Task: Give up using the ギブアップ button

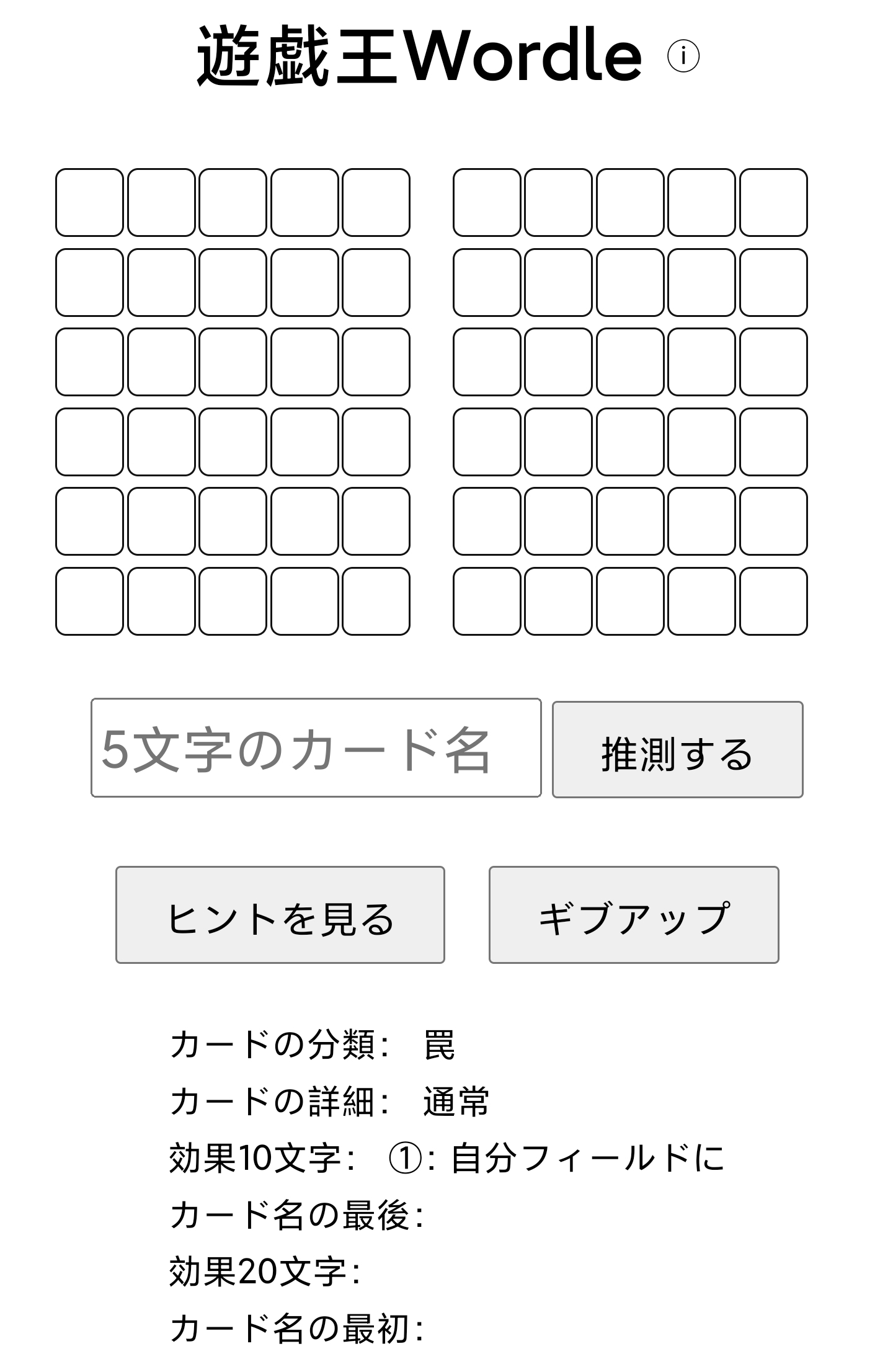Action: click(x=633, y=915)
